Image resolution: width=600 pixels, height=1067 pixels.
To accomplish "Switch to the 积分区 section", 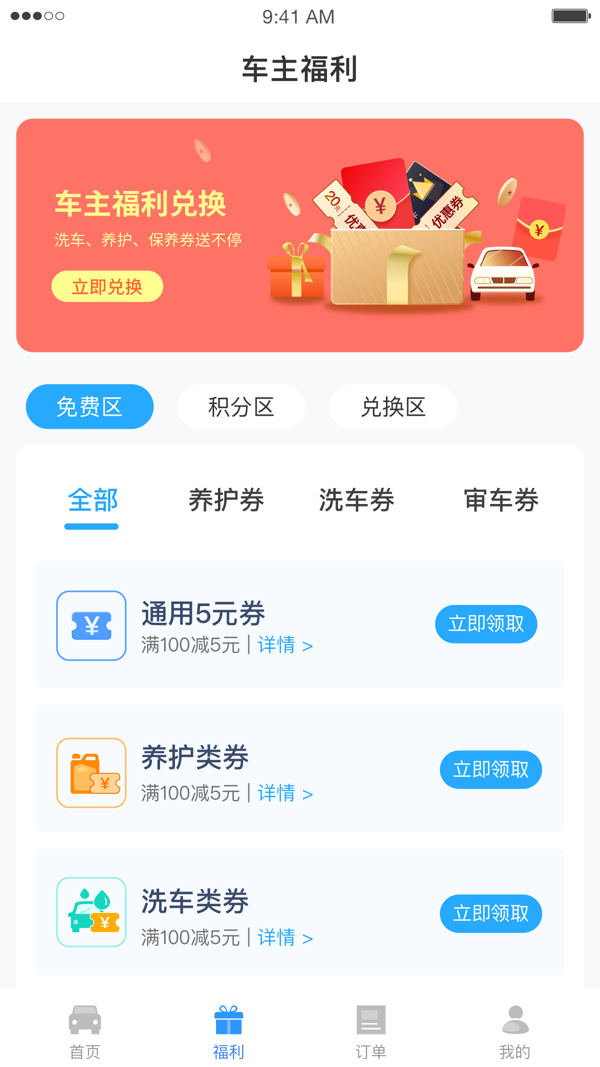I will tap(241, 407).
